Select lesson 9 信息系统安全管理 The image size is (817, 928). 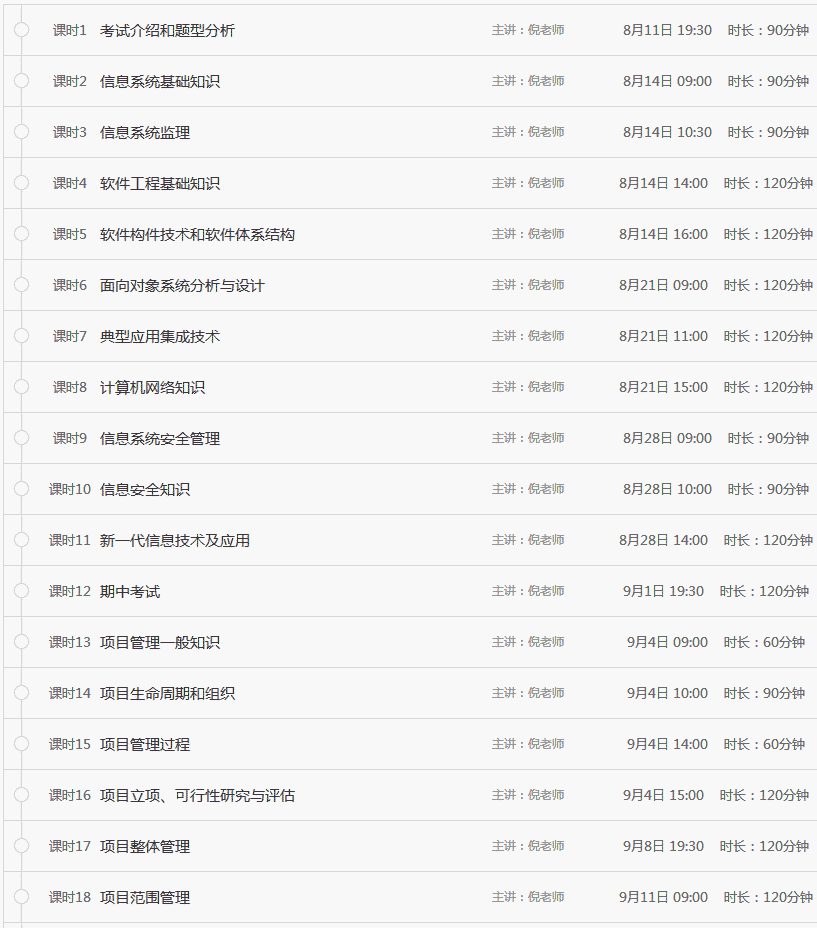point(159,439)
